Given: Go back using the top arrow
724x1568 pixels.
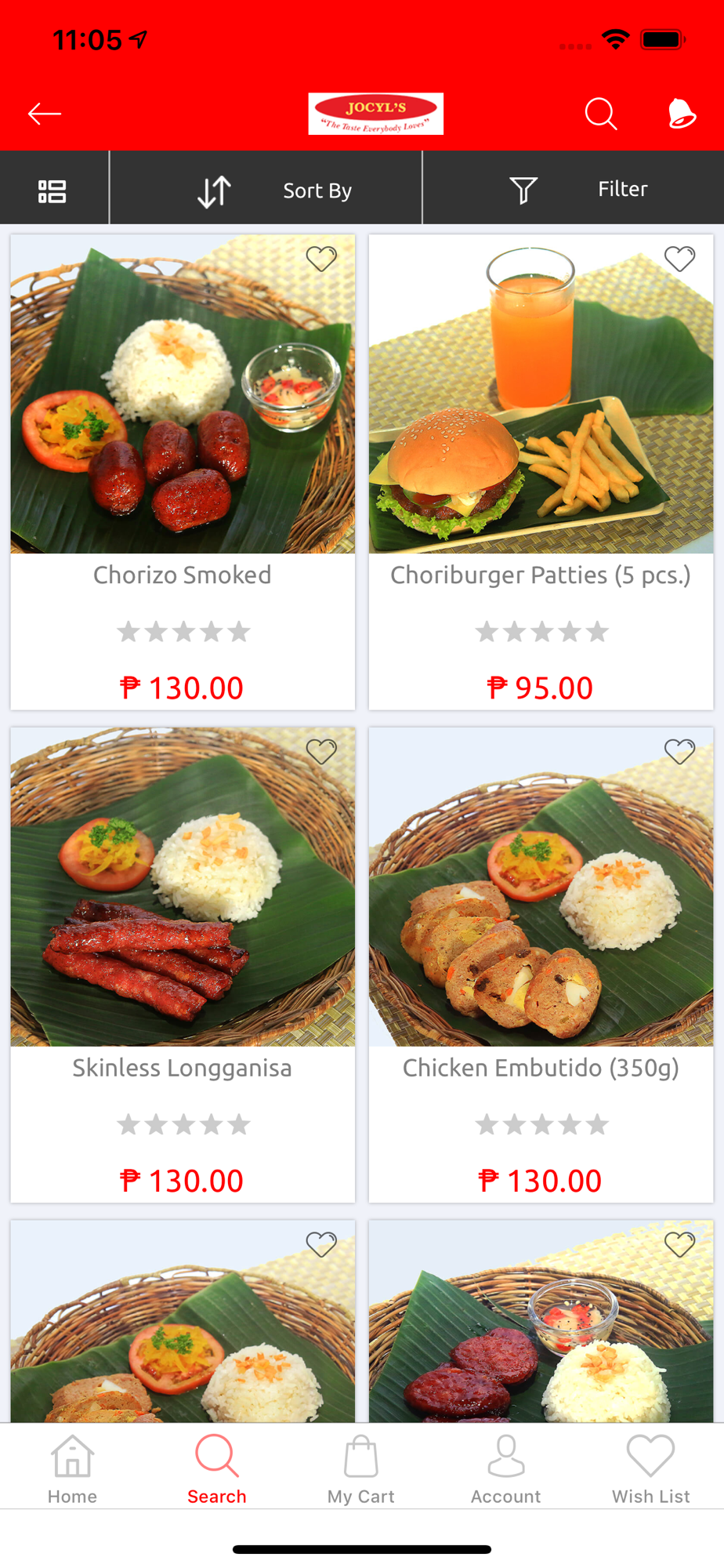Looking at the screenshot, I should click(x=45, y=114).
